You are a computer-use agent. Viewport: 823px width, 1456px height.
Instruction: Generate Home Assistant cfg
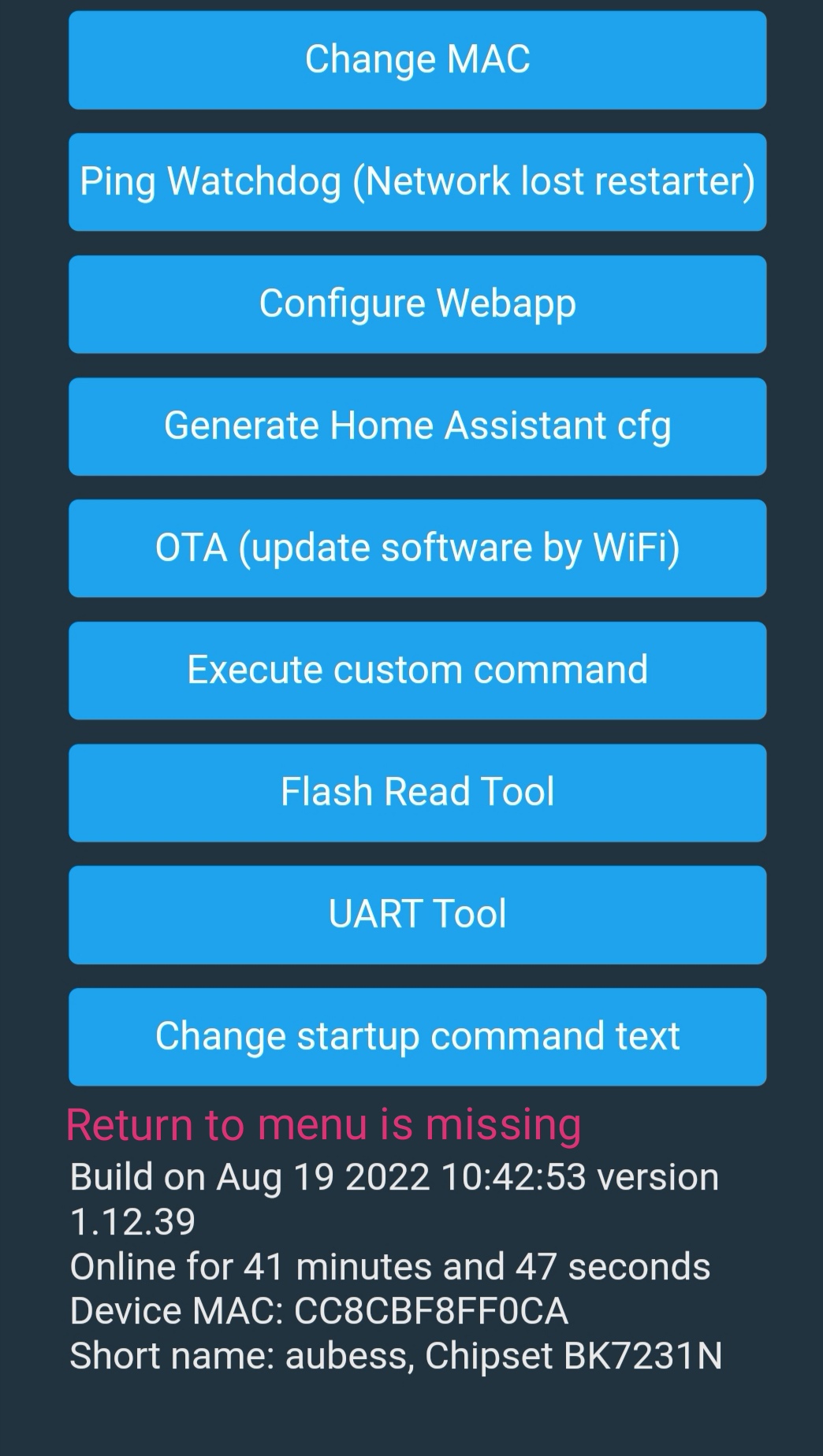tap(417, 426)
